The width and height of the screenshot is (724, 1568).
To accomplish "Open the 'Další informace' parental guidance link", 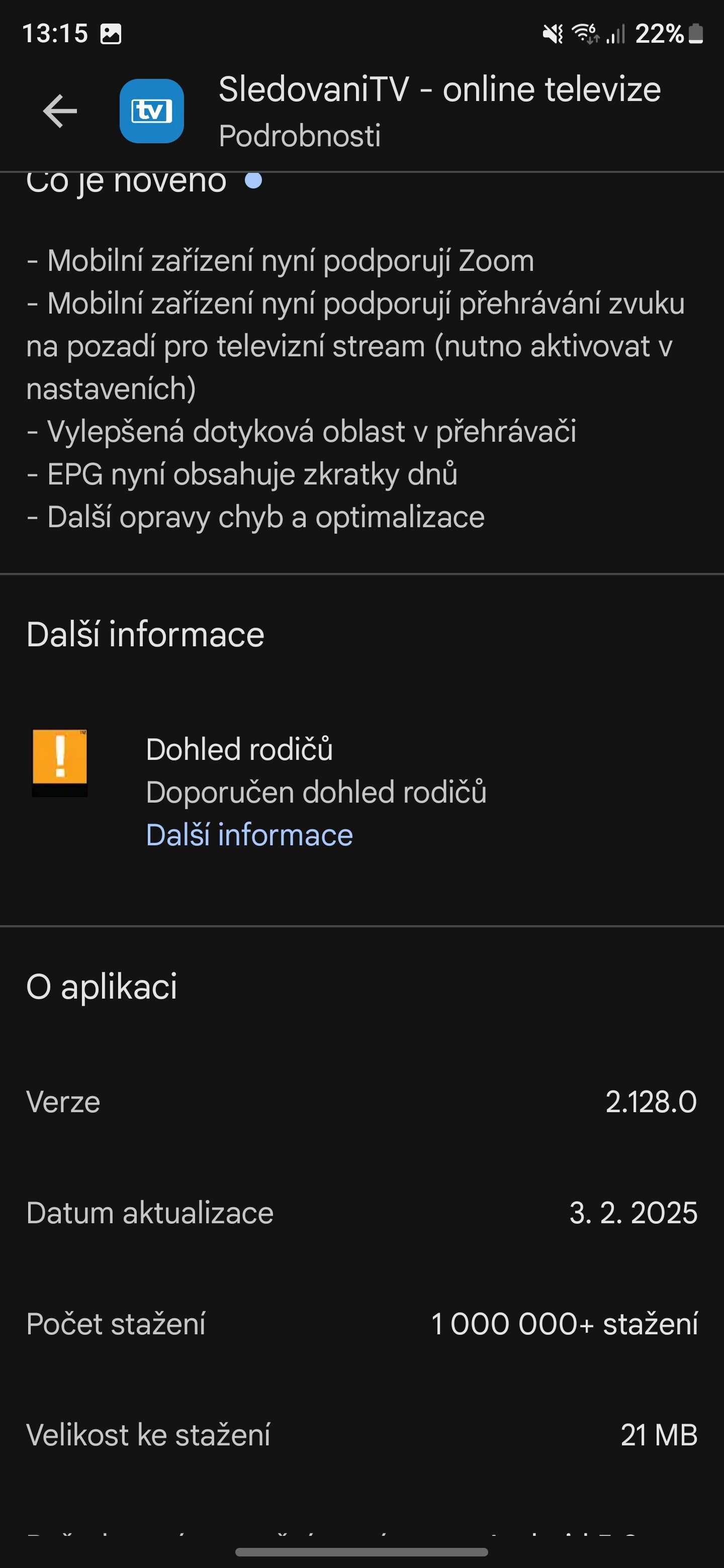I will tap(249, 835).
